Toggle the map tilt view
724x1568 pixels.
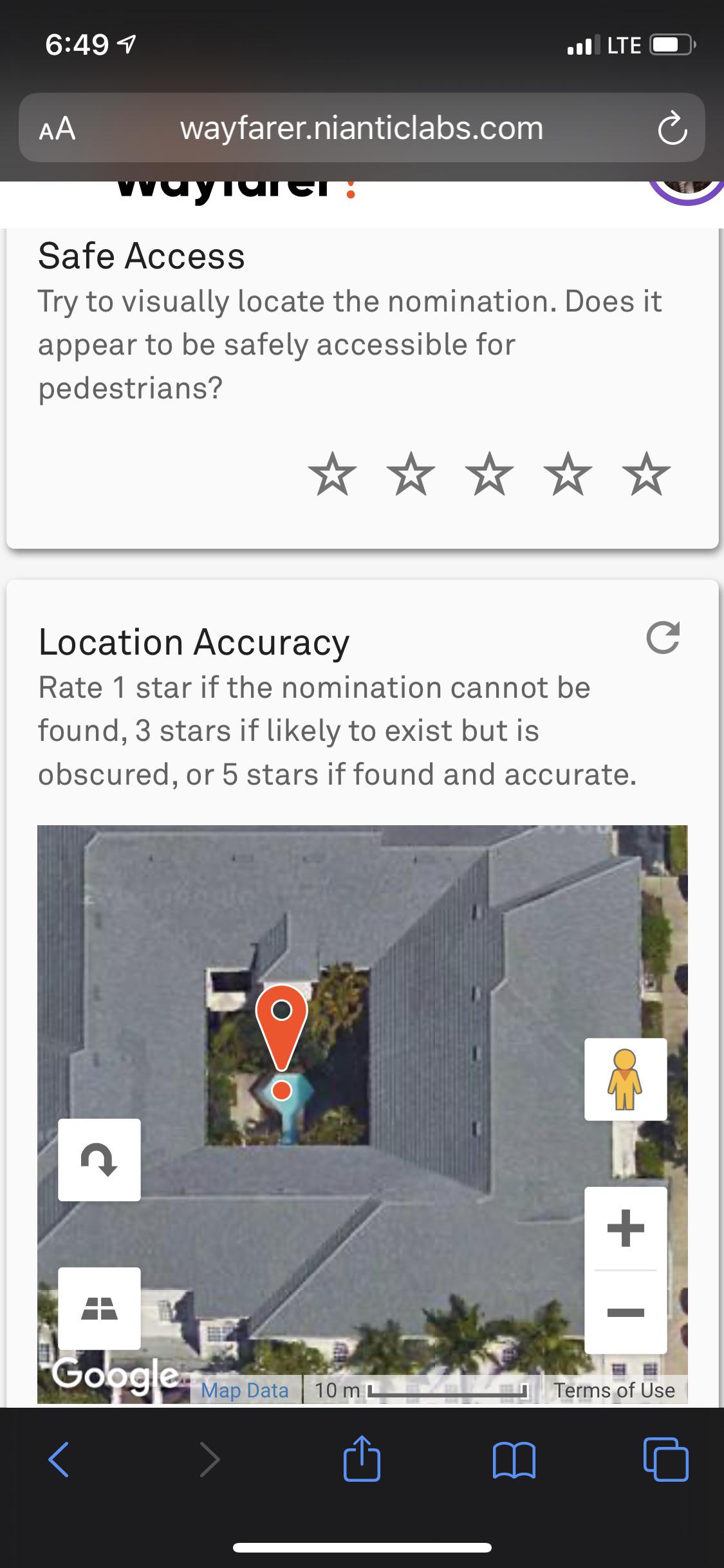(x=99, y=1308)
